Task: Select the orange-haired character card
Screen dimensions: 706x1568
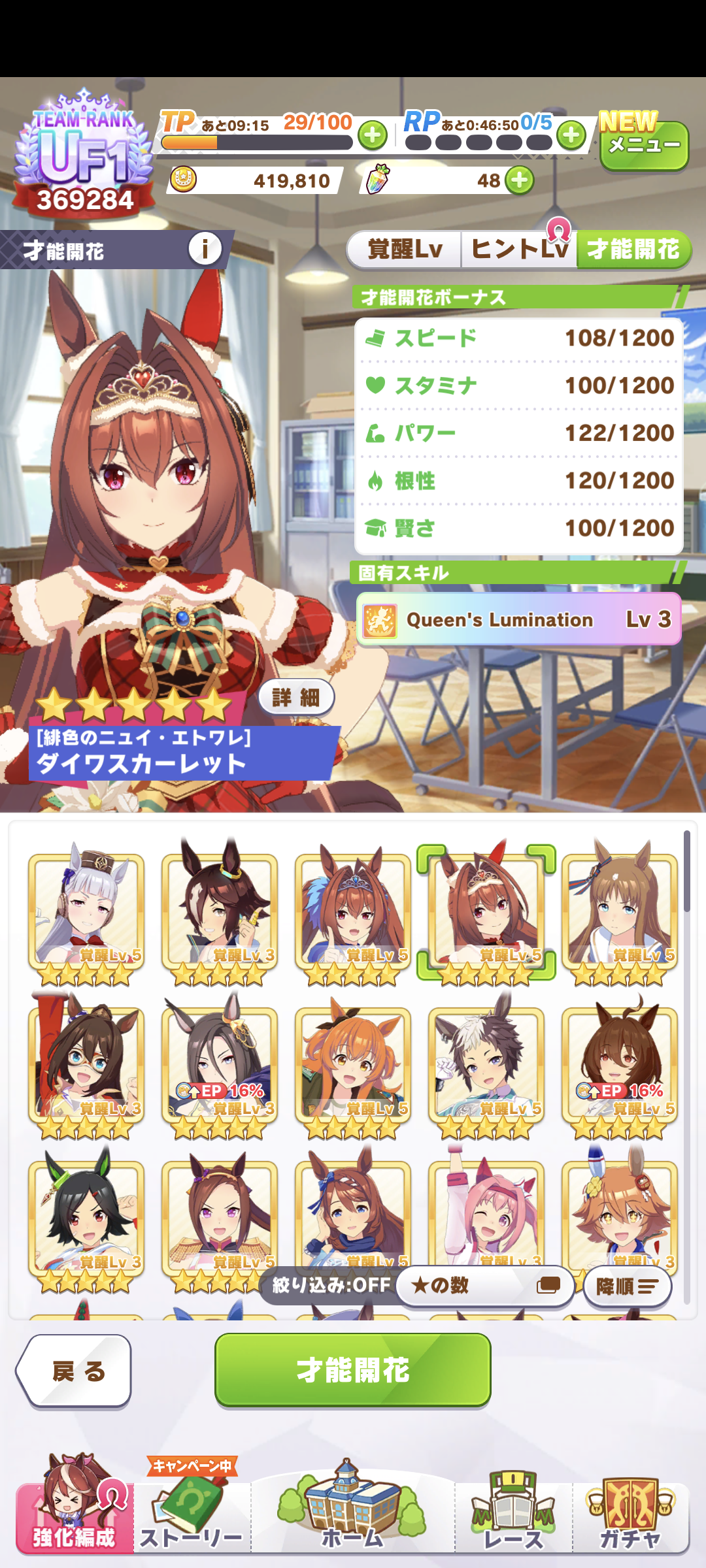Action: coord(353,1065)
